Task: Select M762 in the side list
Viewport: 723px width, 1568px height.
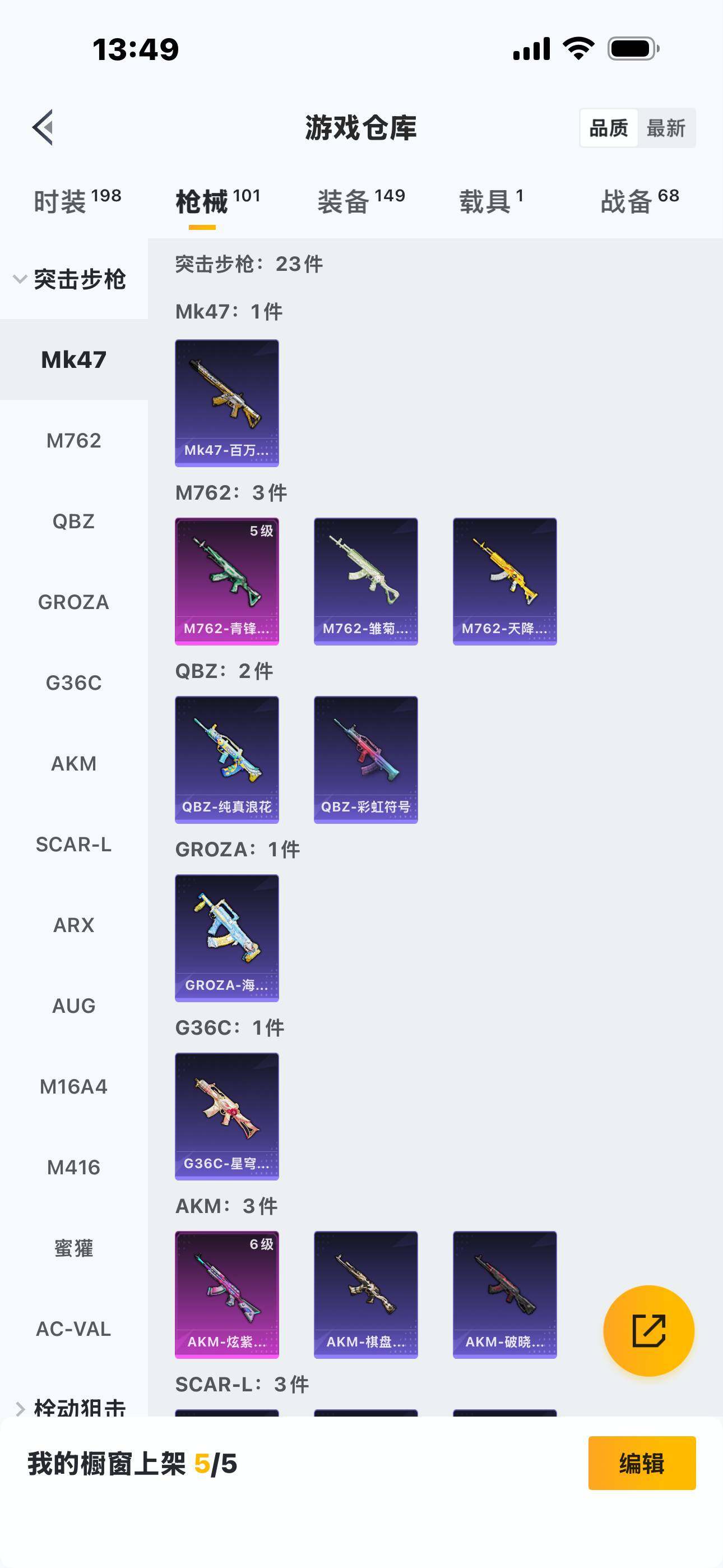Action: click(73, 440)
